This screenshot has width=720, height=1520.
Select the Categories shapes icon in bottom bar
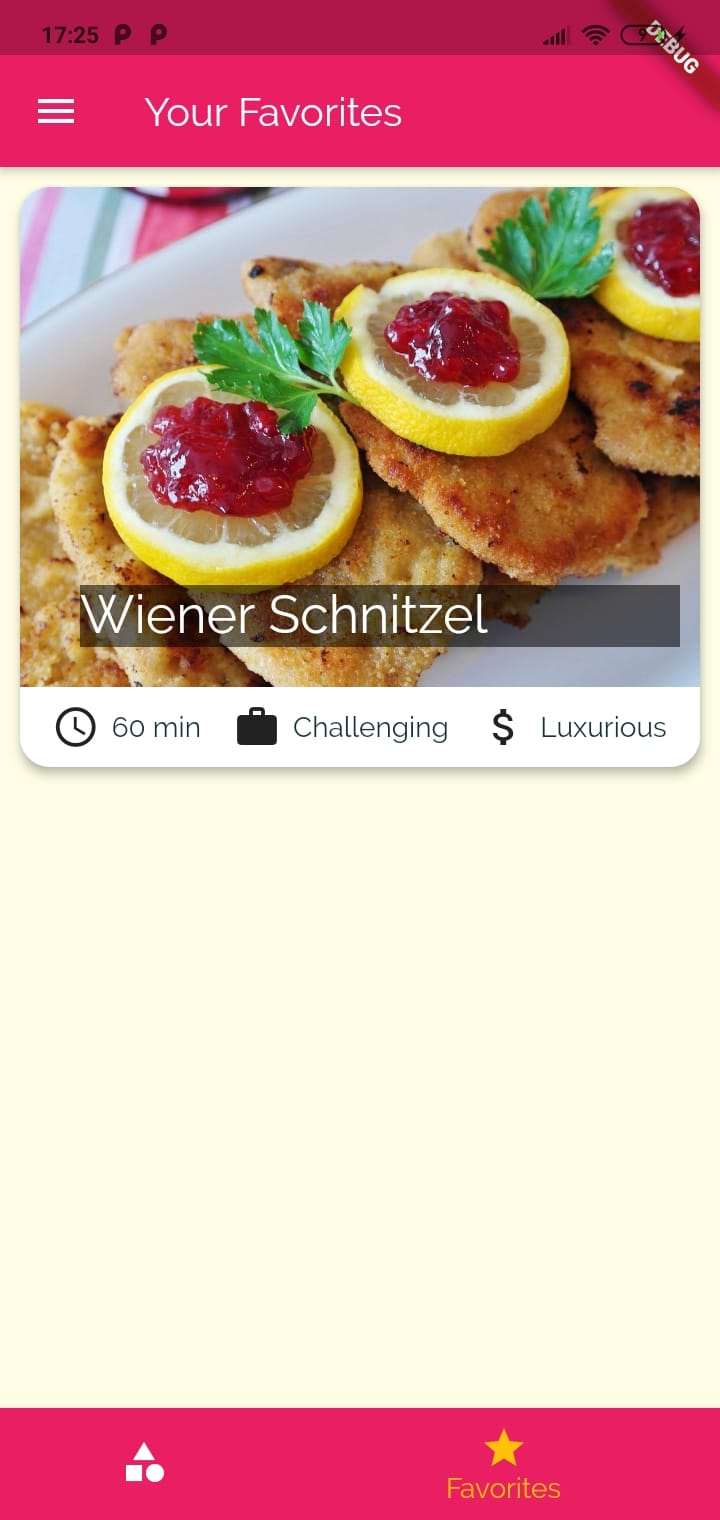143,1460
